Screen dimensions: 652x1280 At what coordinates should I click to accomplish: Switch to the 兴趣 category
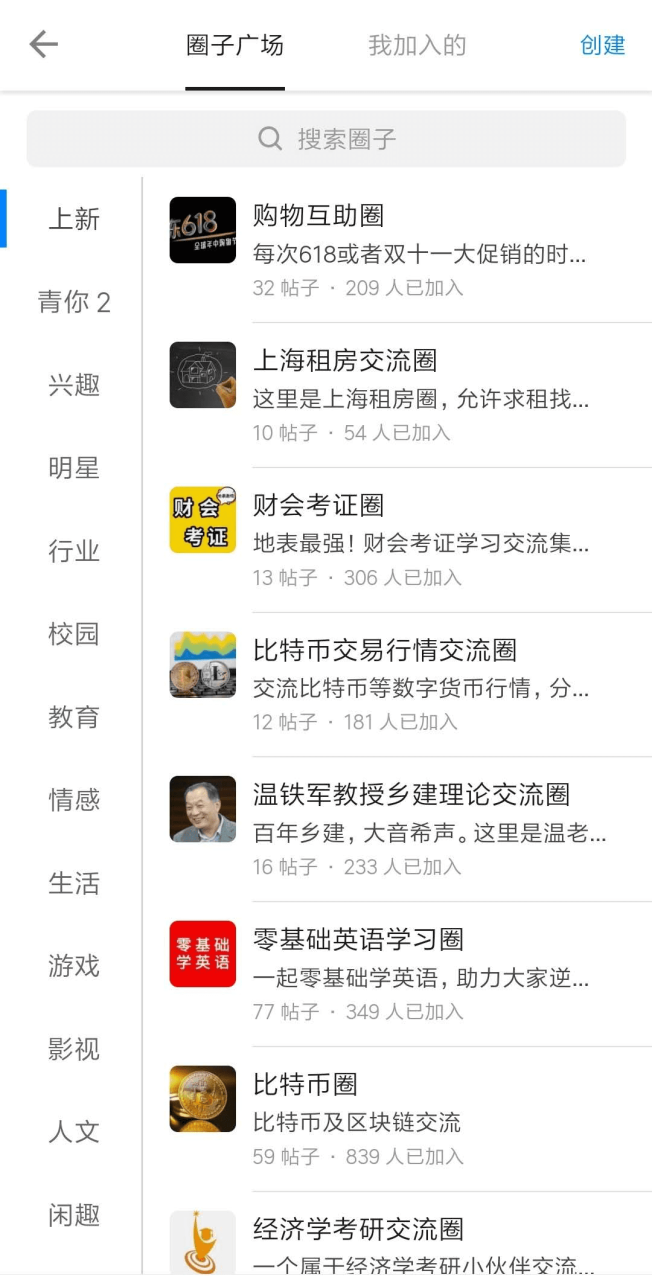74,385
